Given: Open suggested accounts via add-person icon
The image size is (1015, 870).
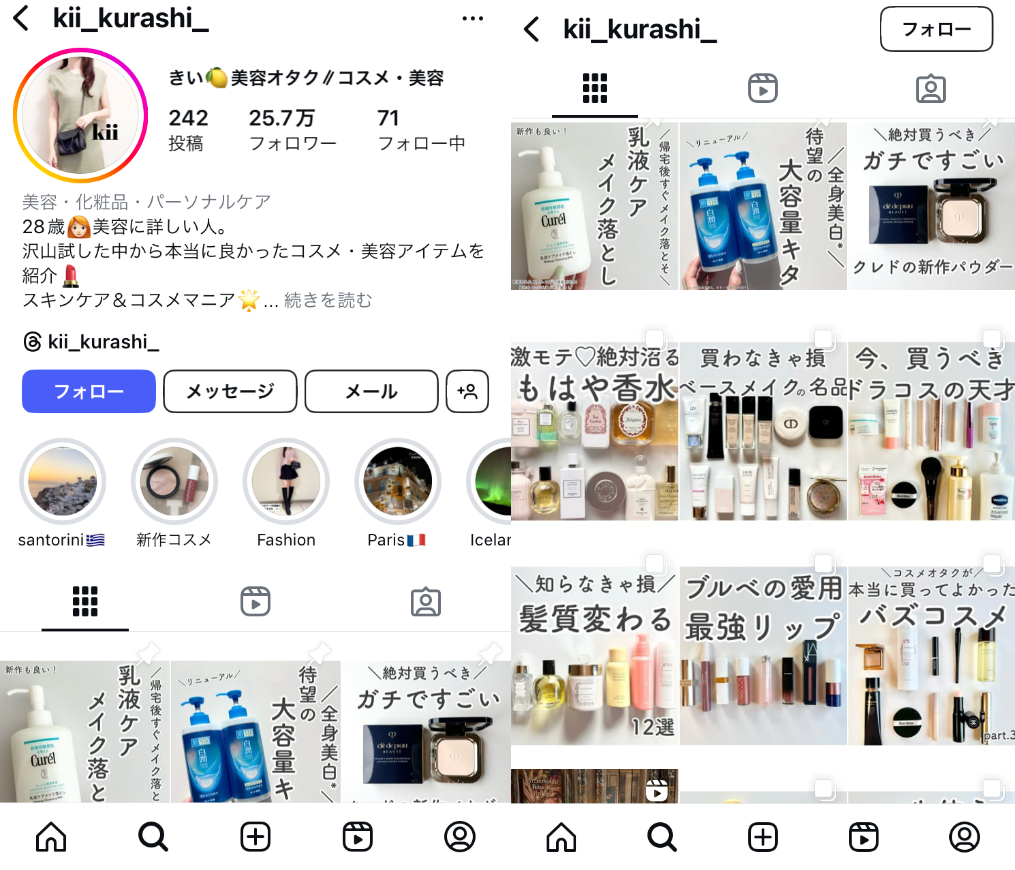Looking at the screenshot, I should [x=469, y=391].
